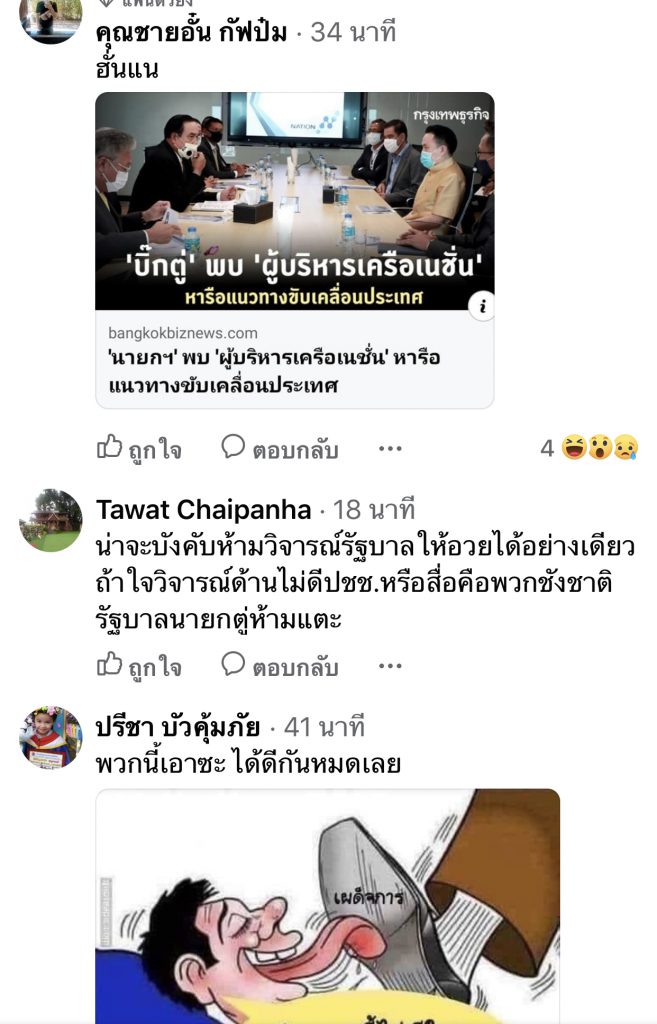Image resolution: width=657 pixels, height=1024 pixels.
Task: Open ปรีชา บัวคุ้มภัย's profile
Action: 178,727
